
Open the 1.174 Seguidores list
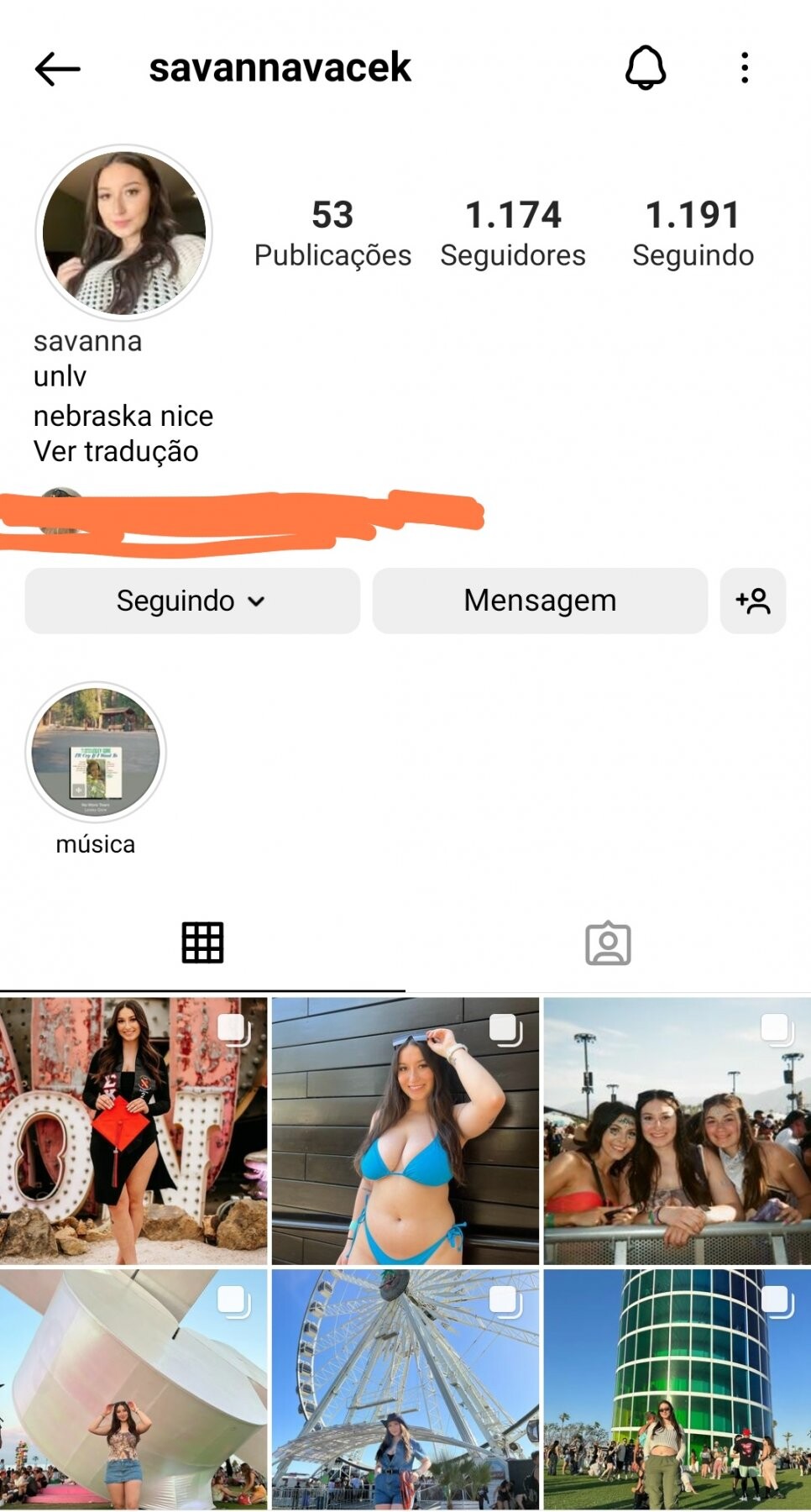[512, 234]
